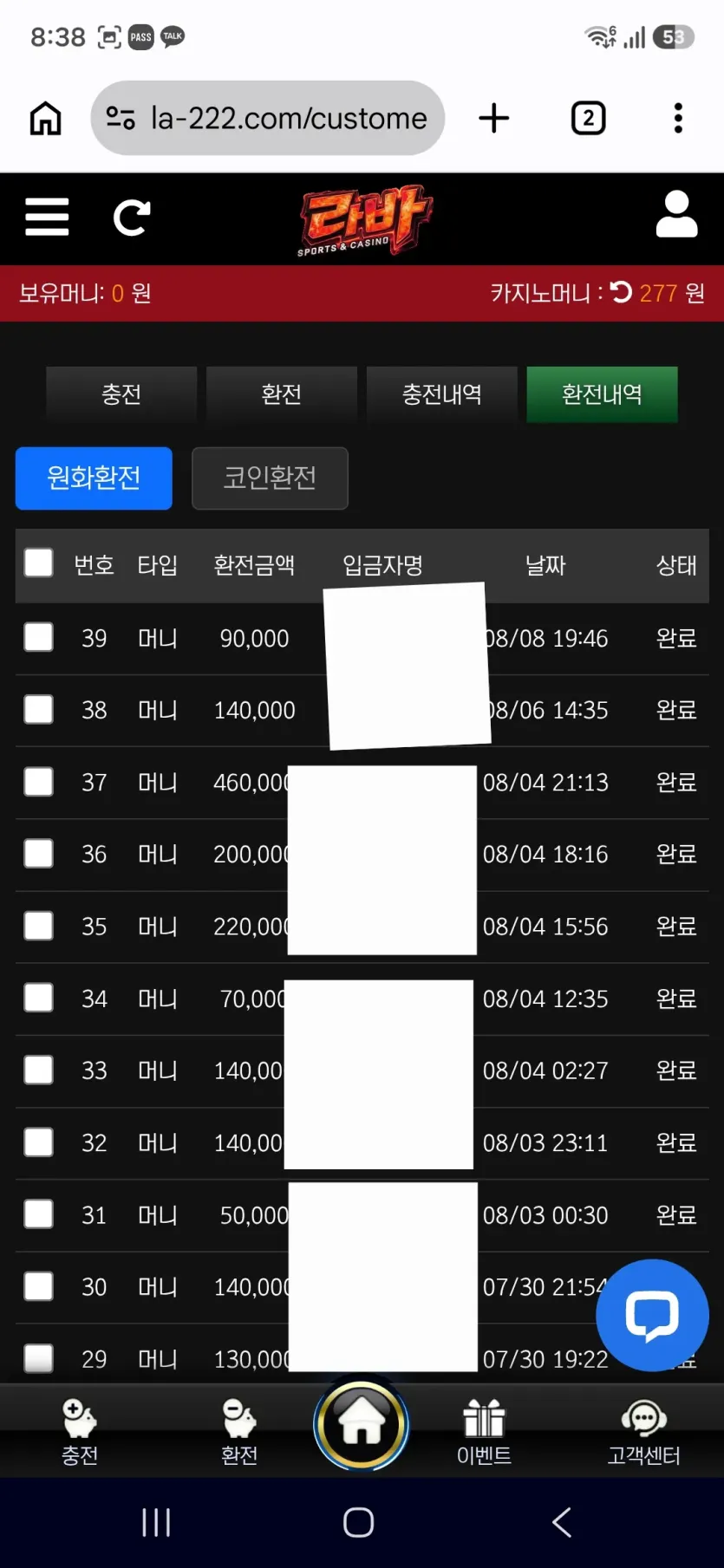Open the browser overflow menu
The height and width of the screenshot is (1568, 724).
pyautogui.click(x=678, y=118)
